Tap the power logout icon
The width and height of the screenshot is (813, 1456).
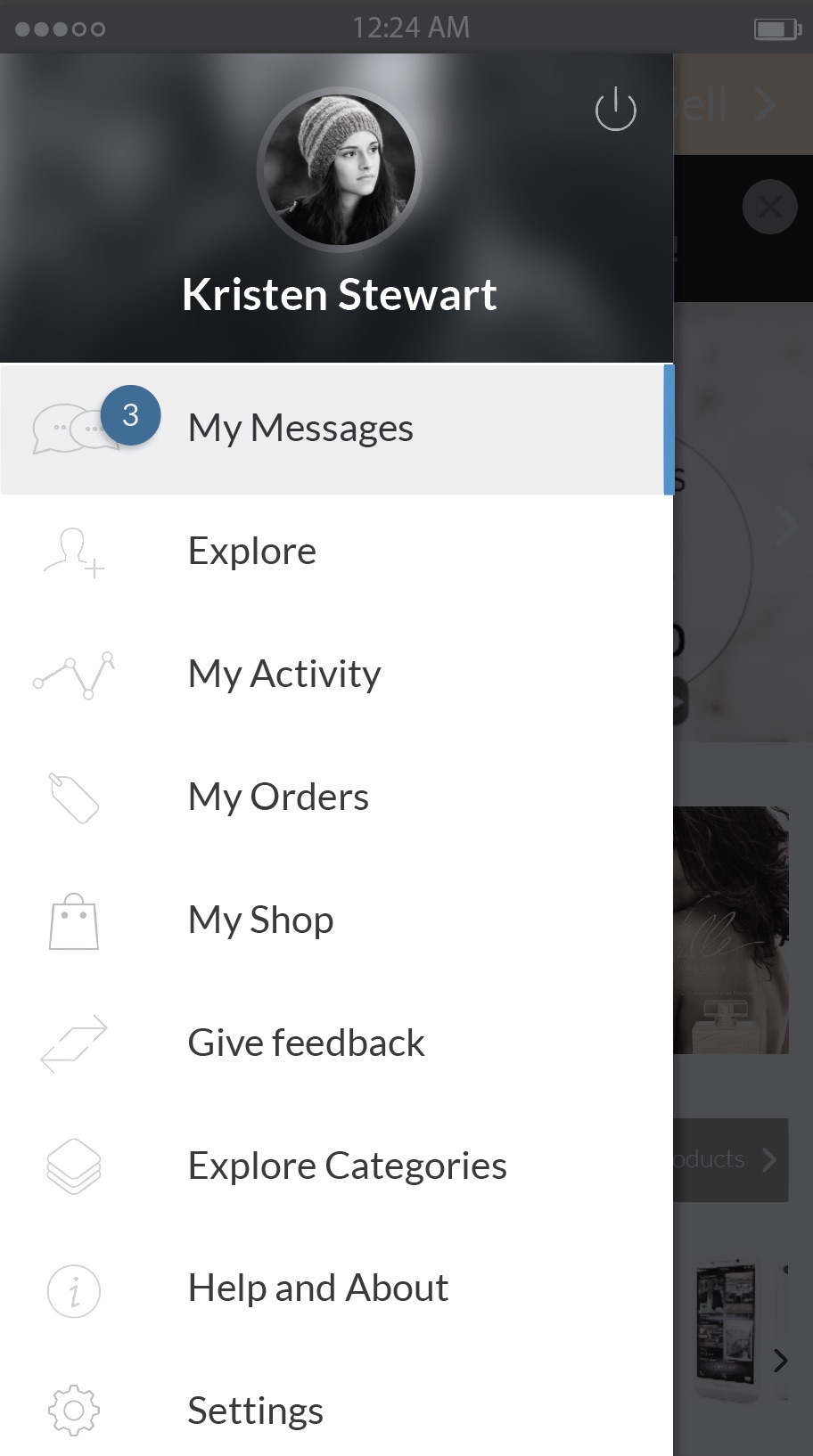pyautogui.click(x=615, y=110)
